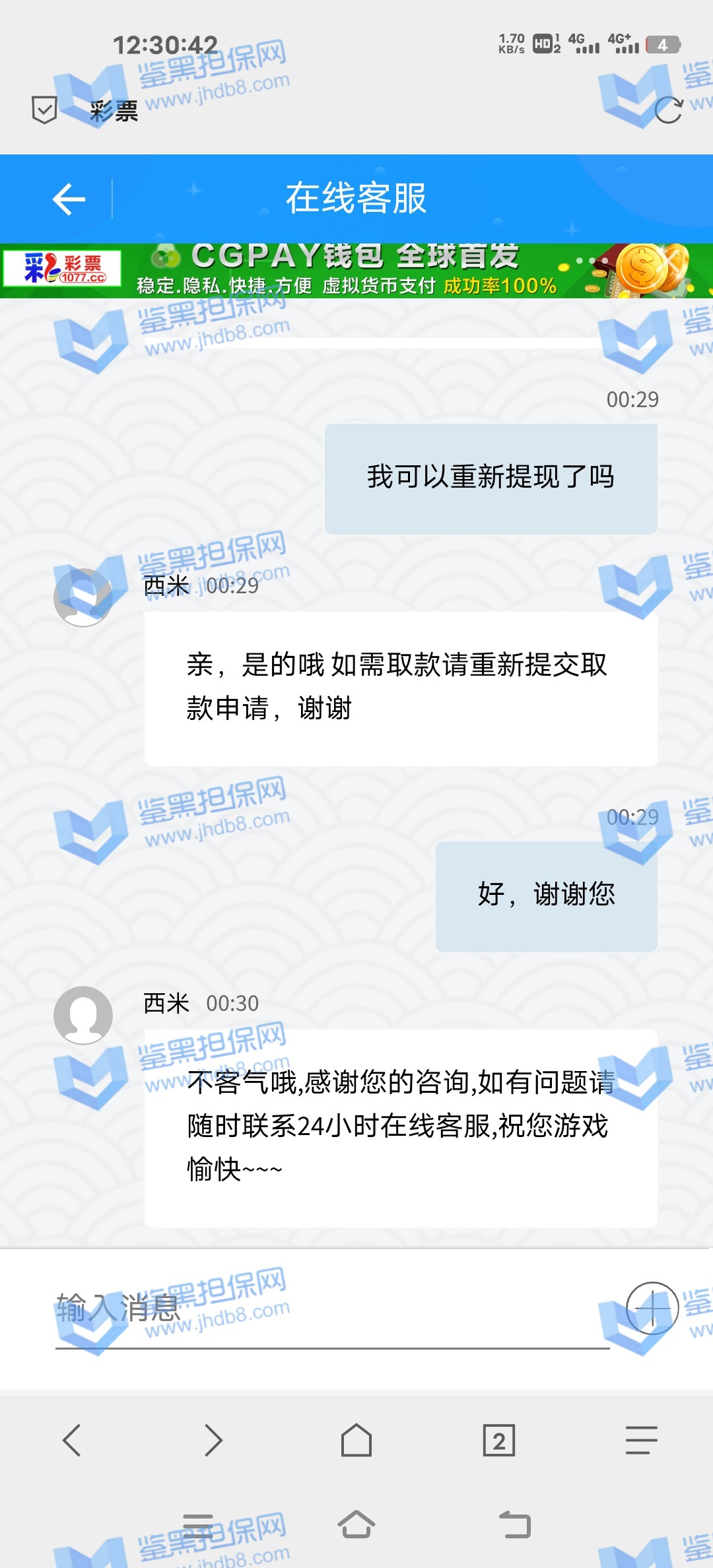Screen dimensions: 713x1568
Task: Tap the system back button
Action: (515, 1525)
